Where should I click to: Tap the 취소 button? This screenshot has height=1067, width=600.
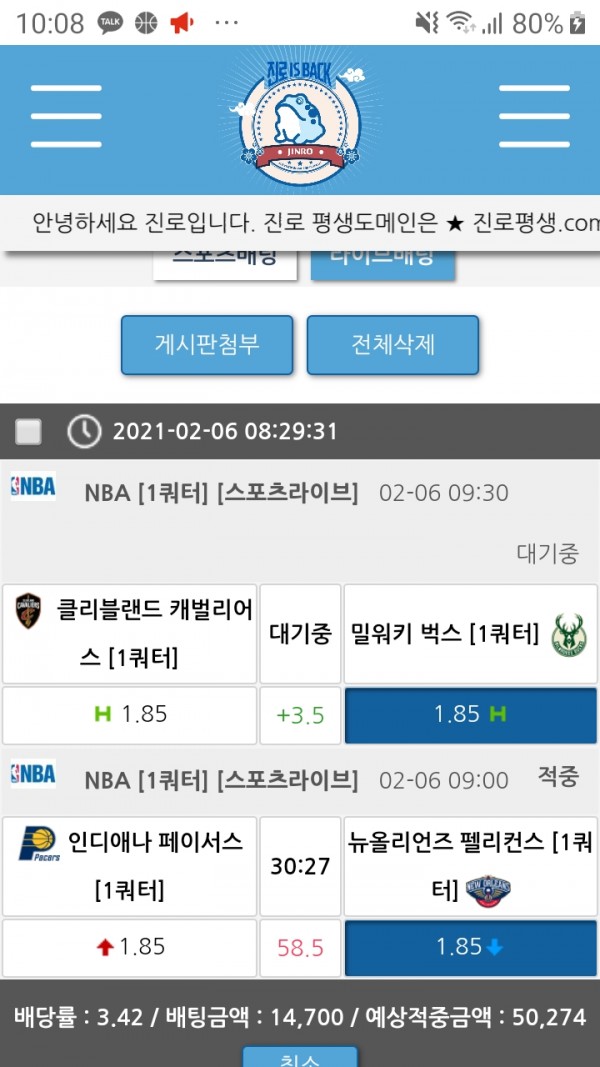click(x=299, y=1056)
